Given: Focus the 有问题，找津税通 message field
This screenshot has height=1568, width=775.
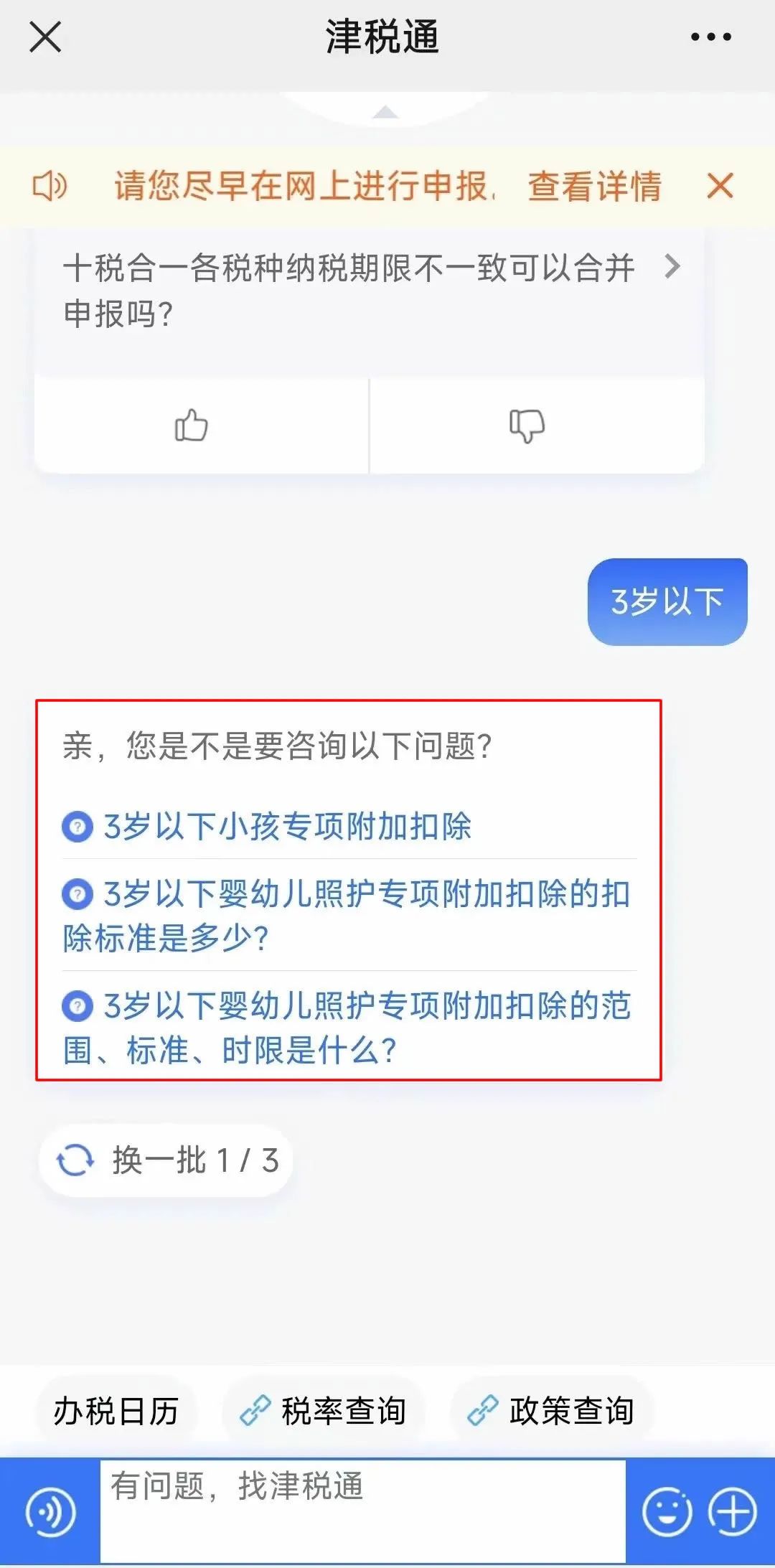Looking at the screenshot, I should pos(362,1511).
